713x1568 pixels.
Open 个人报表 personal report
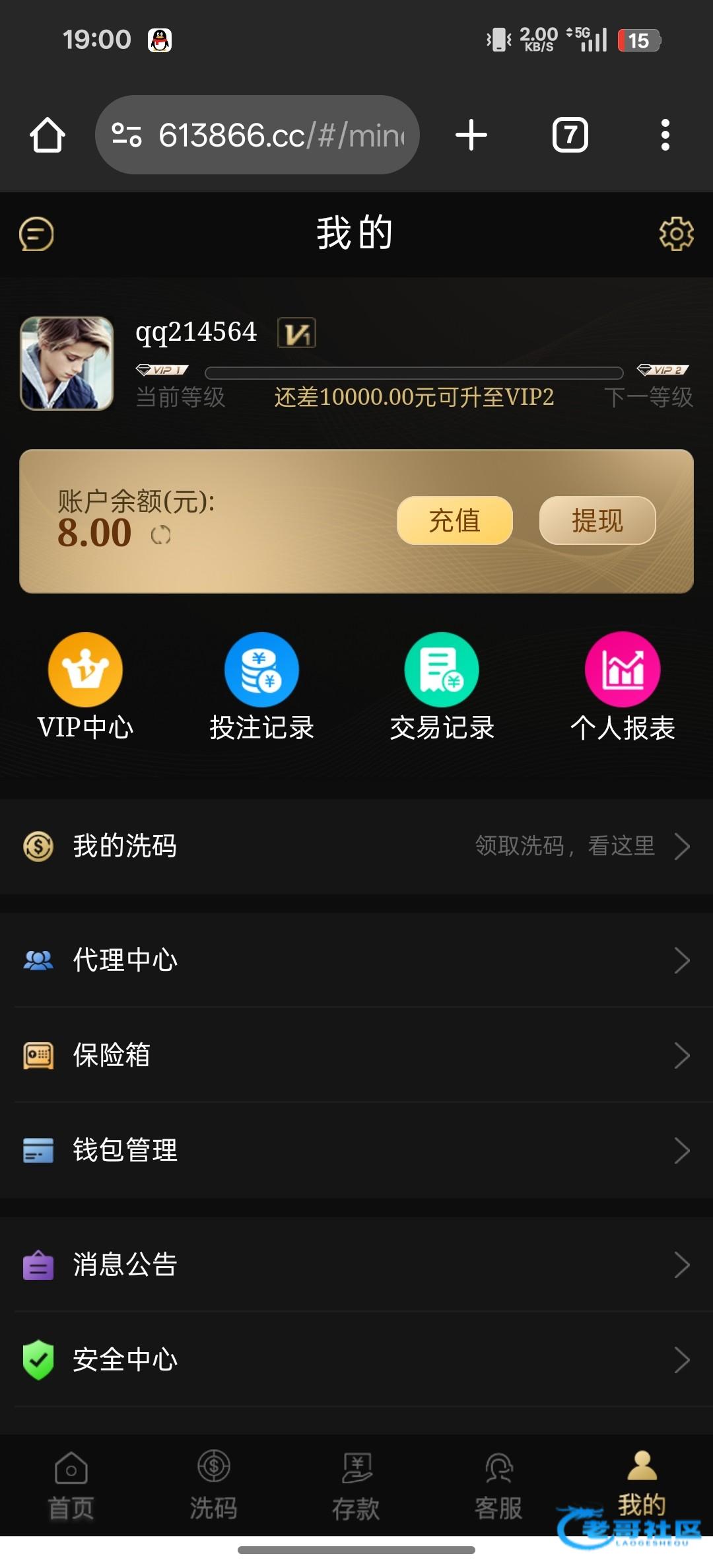tap(622, 687)
